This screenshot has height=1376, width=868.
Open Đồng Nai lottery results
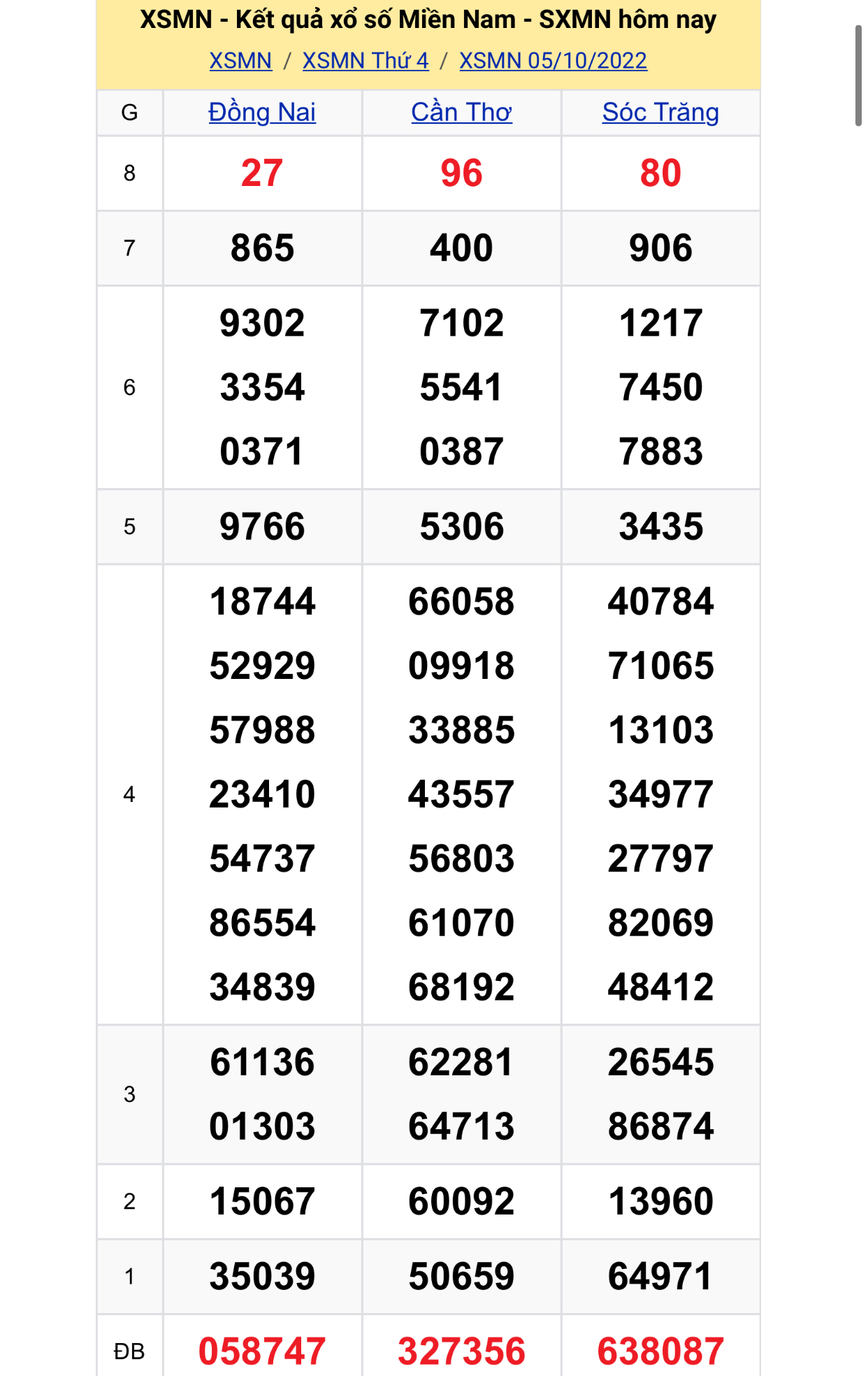tap(262, 113)
